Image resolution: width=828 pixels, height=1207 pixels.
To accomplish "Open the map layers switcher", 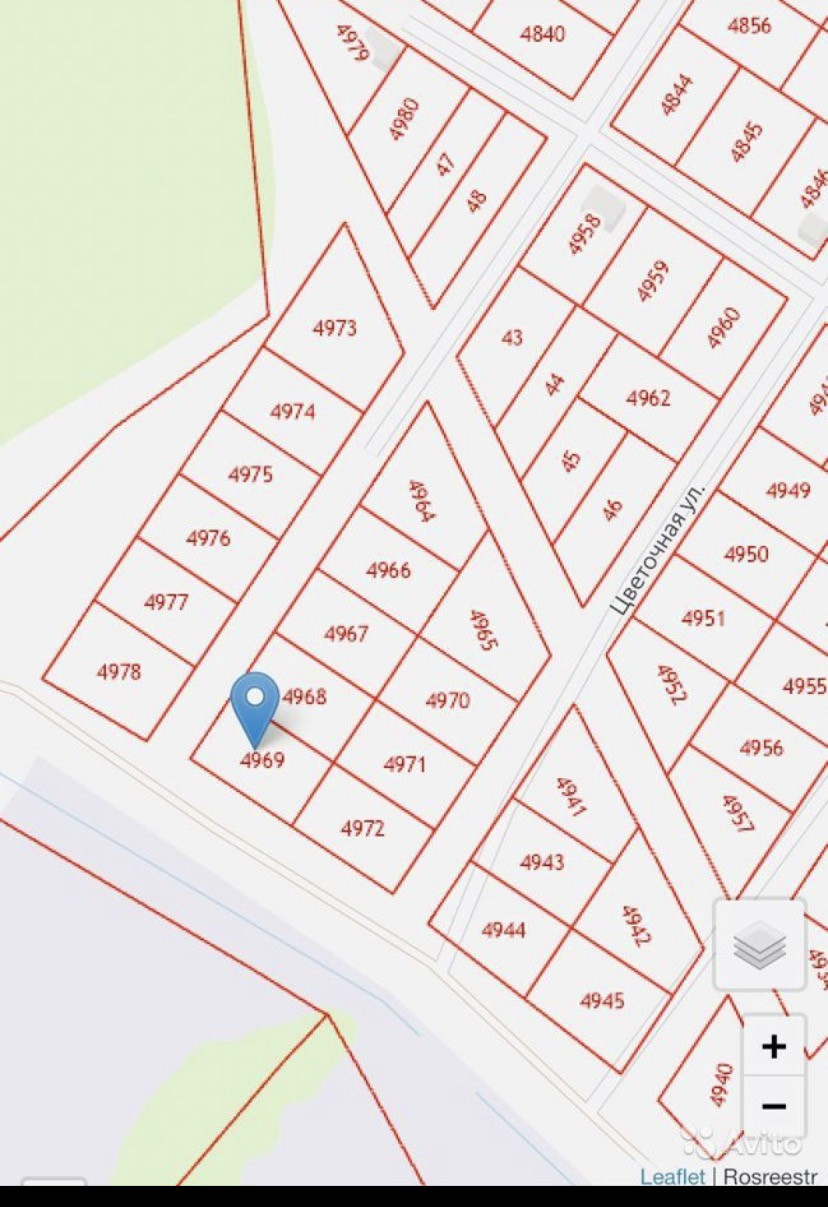I will 760,944.
